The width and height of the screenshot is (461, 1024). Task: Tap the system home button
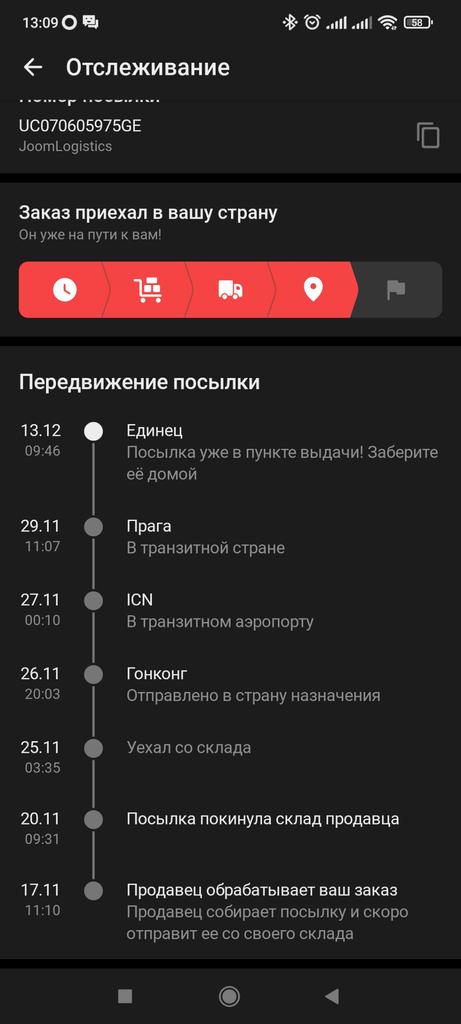click(229, 995)
